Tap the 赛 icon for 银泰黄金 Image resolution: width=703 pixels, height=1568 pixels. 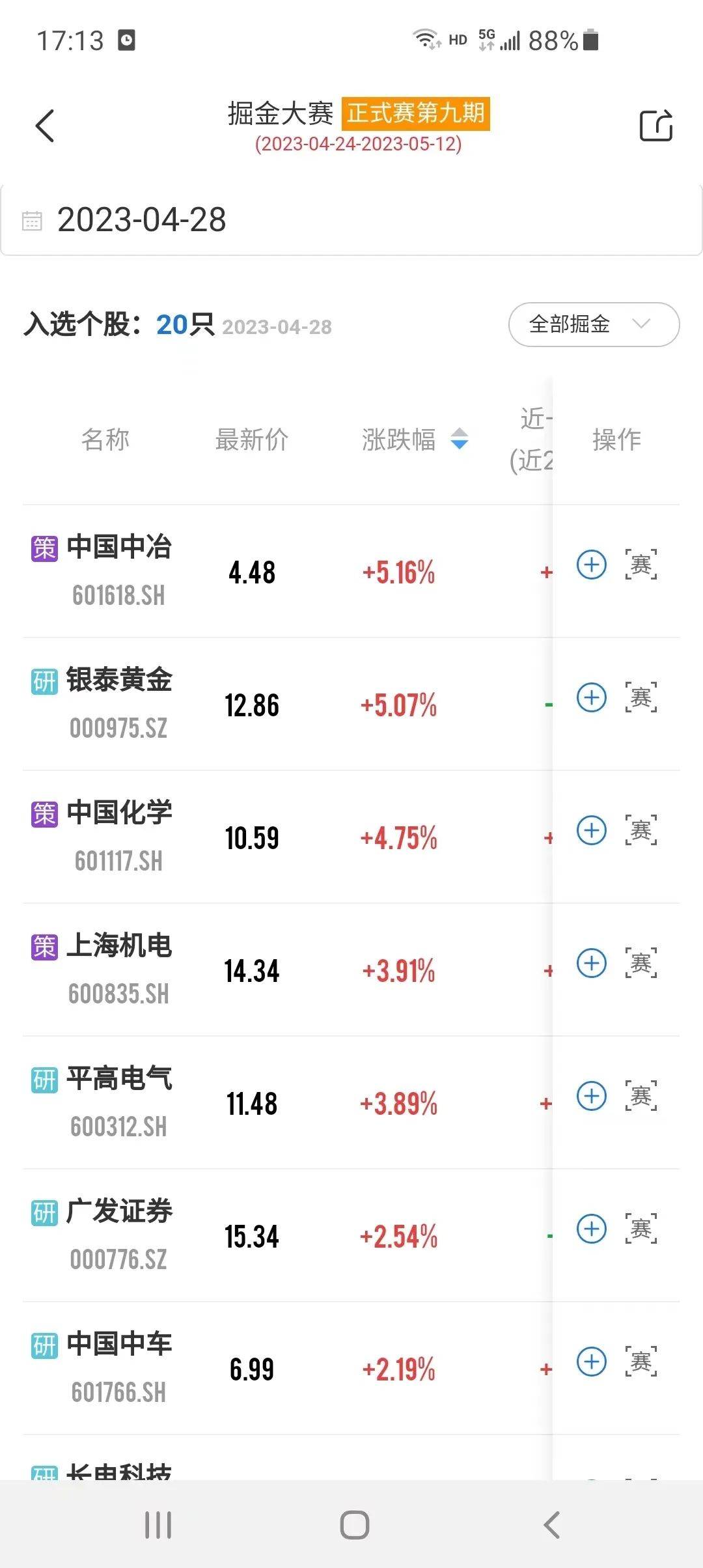point(641,697)
